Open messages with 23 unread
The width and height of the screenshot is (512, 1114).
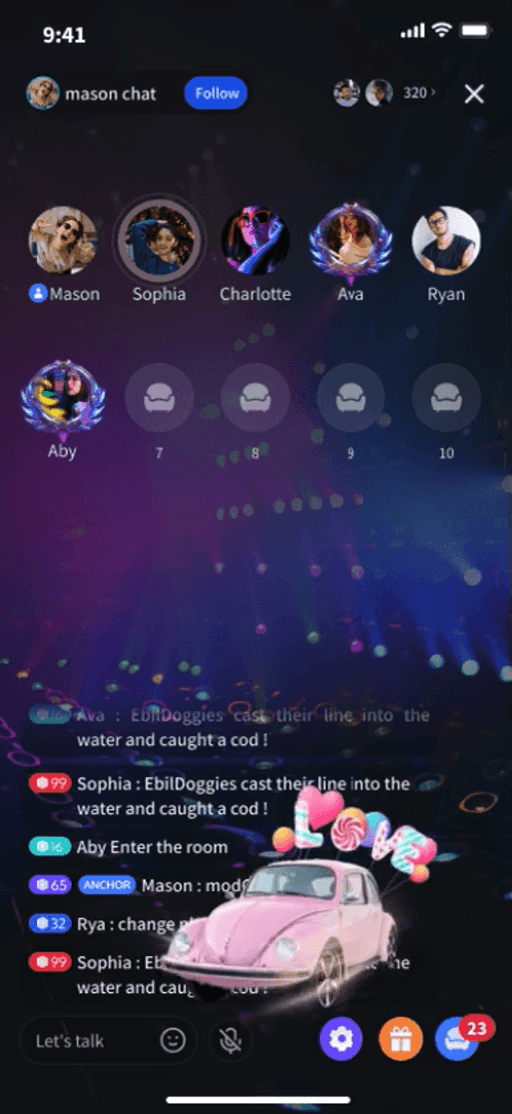(459, 1039)
